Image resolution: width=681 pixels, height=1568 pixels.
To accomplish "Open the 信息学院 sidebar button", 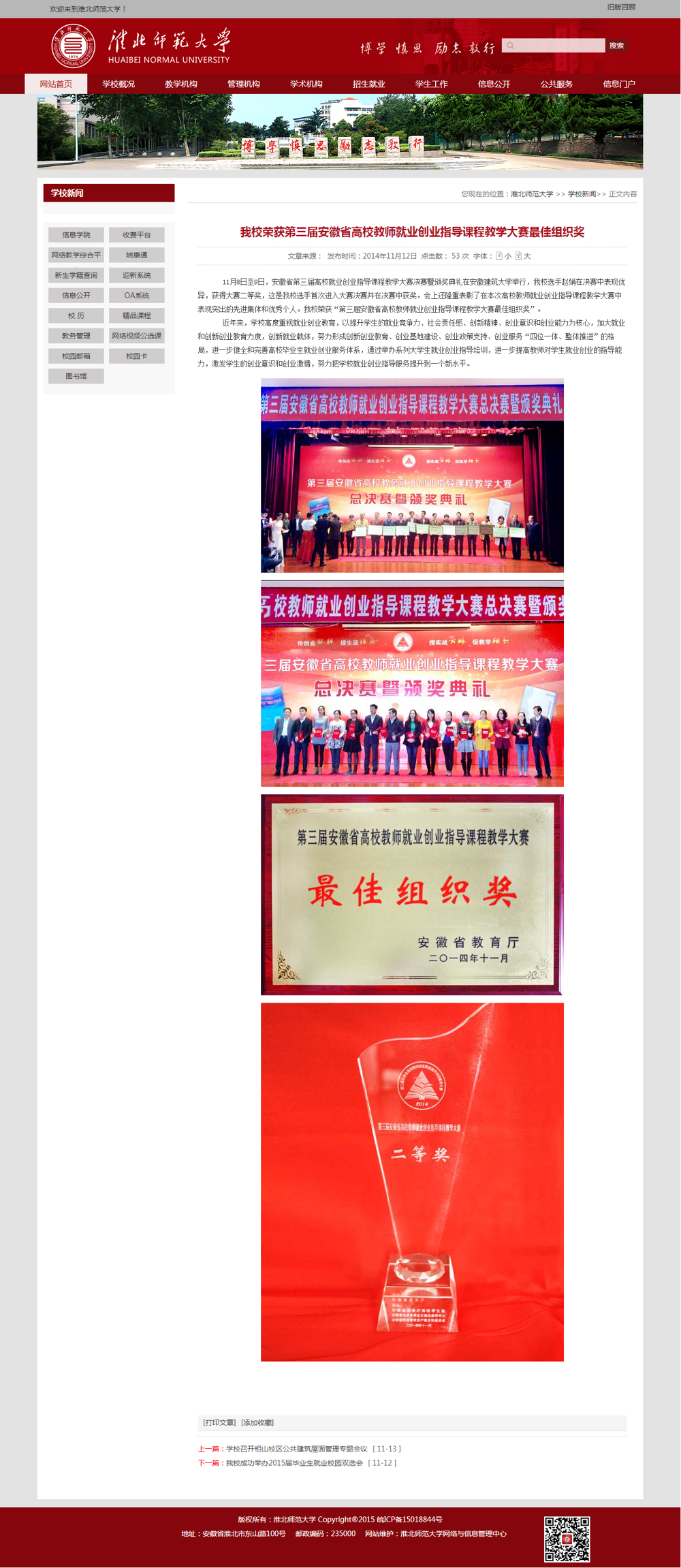I will (76, 235).
